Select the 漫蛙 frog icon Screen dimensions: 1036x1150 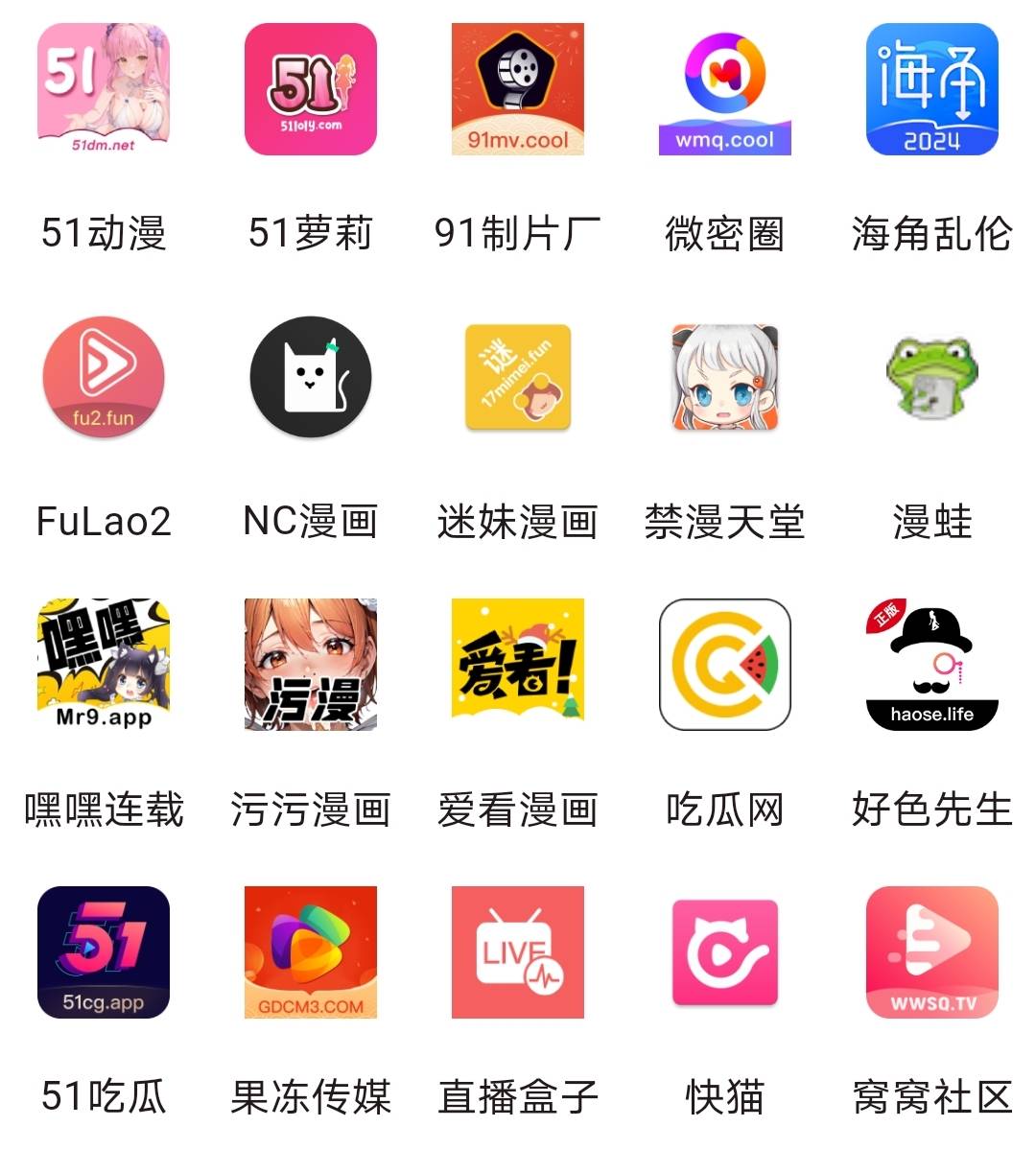931,377
